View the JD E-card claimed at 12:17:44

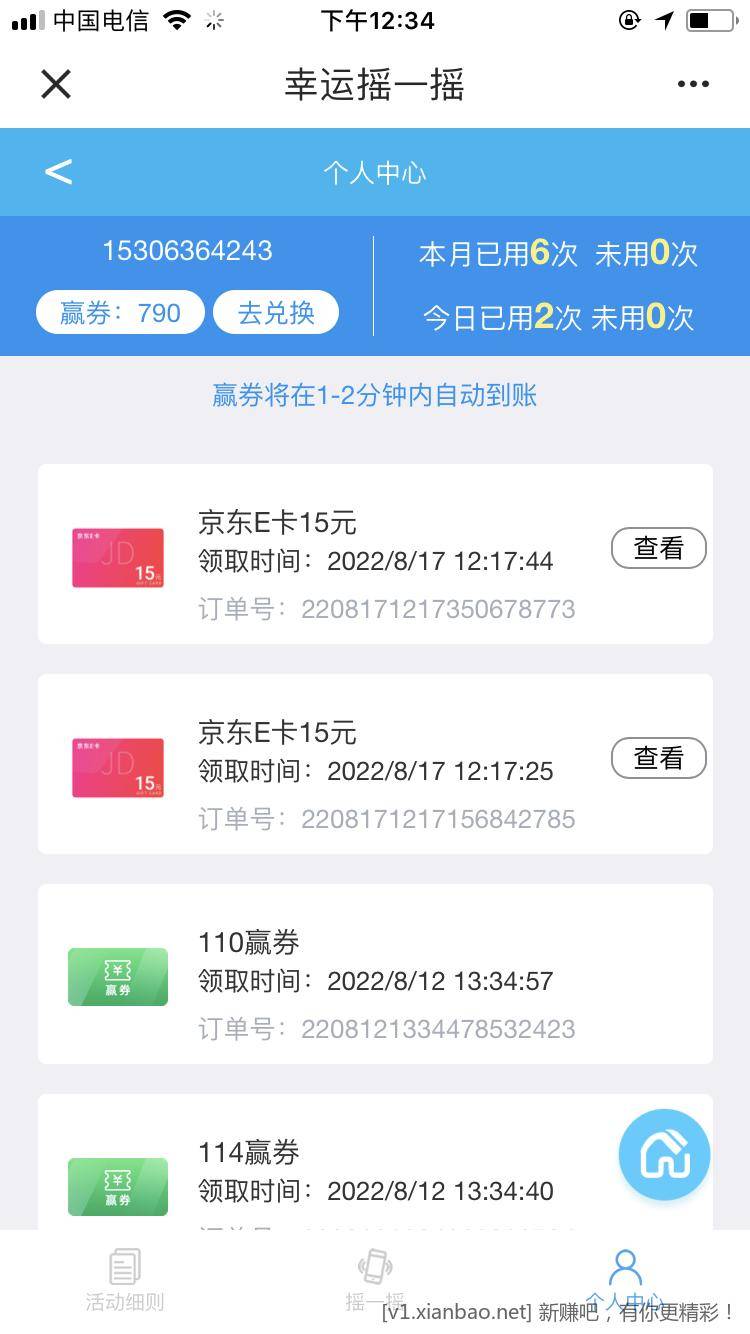pos(659,548)
